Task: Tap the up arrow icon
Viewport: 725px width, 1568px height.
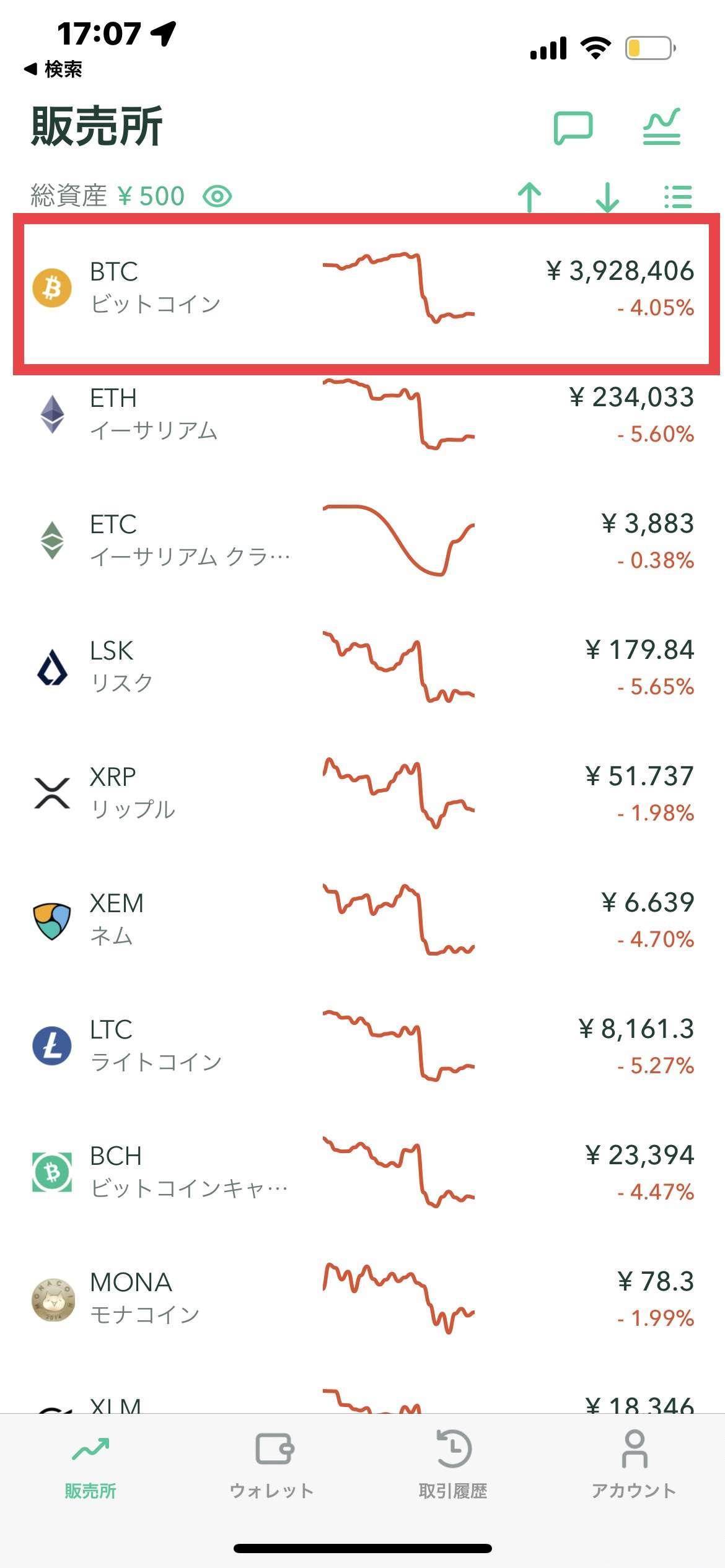Action: [529, 198]
